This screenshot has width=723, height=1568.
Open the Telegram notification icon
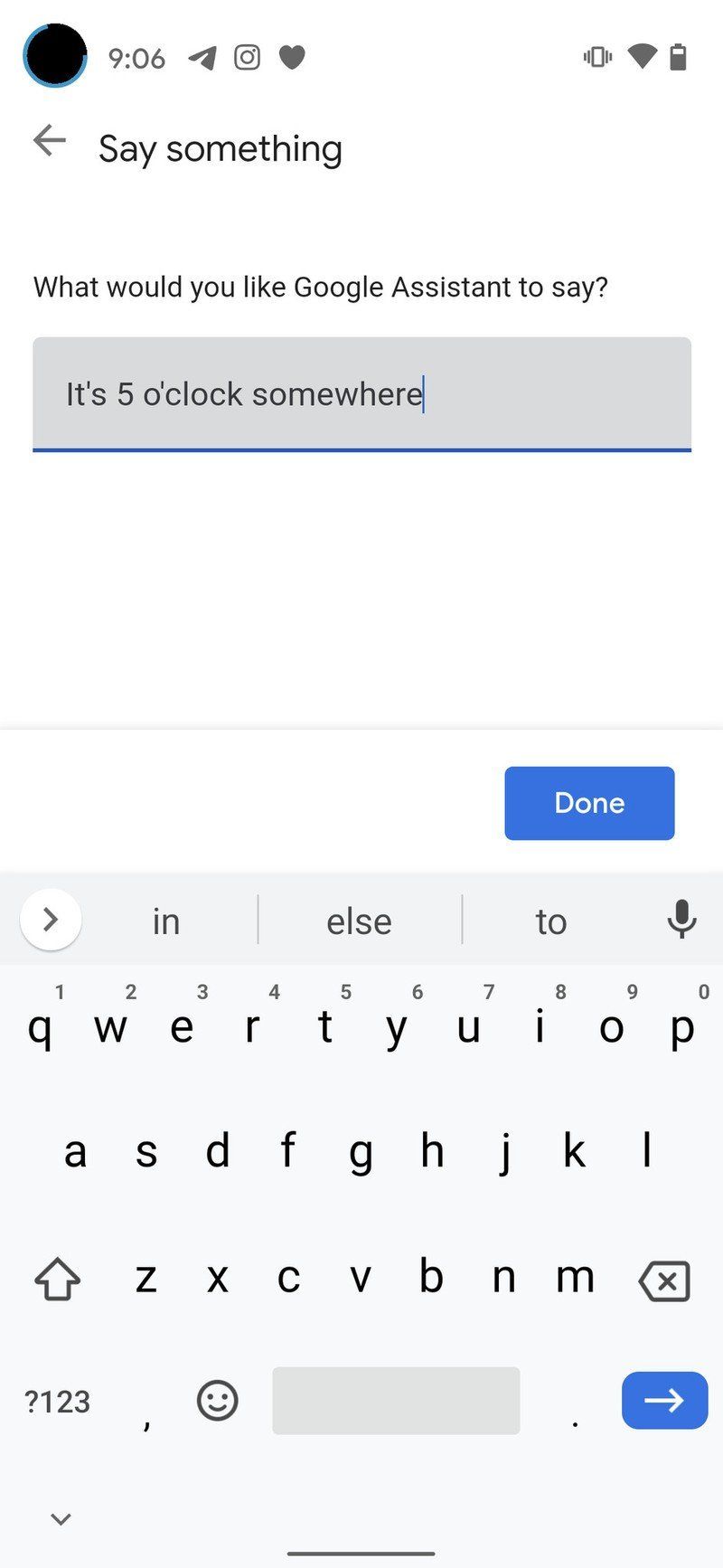point(201,57)
